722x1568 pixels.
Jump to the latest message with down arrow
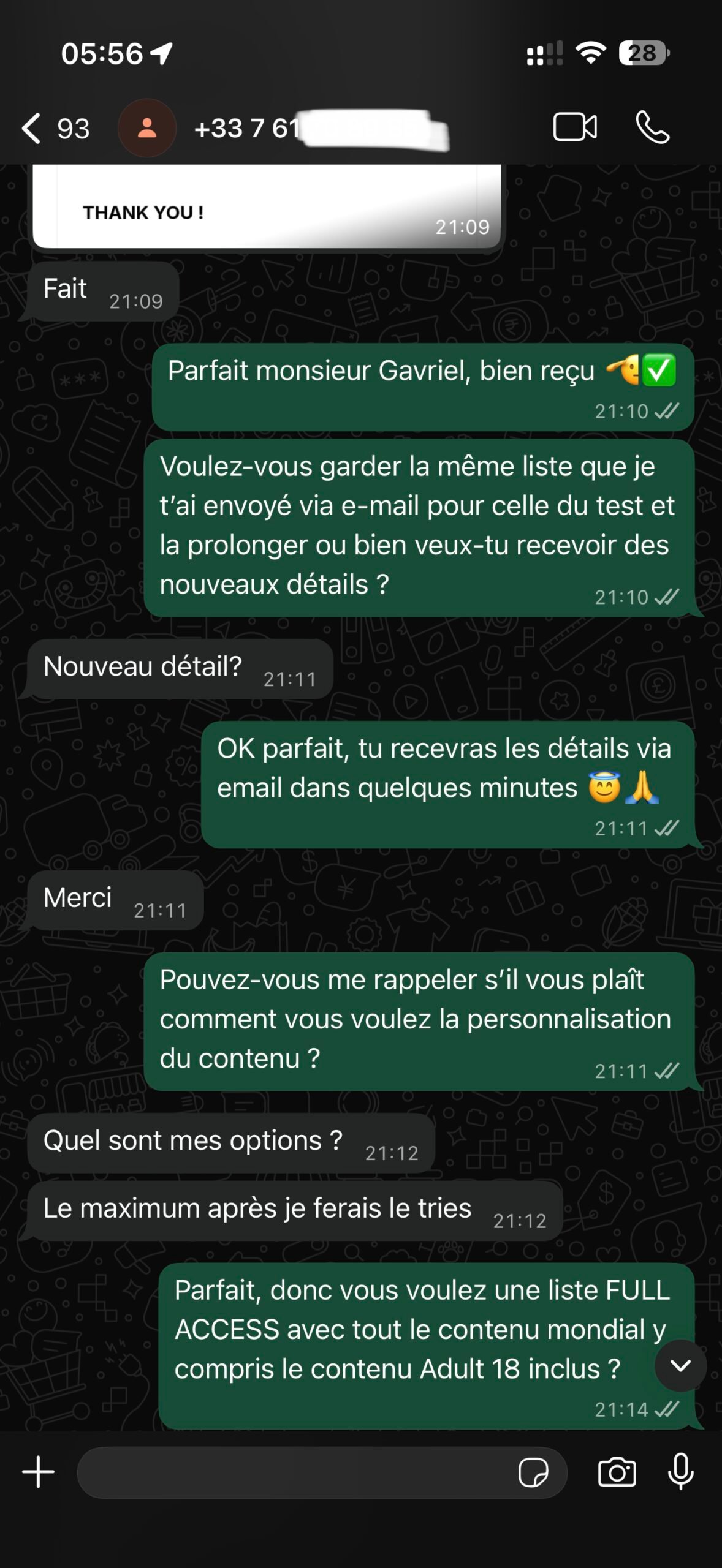tap(680, 1365)
